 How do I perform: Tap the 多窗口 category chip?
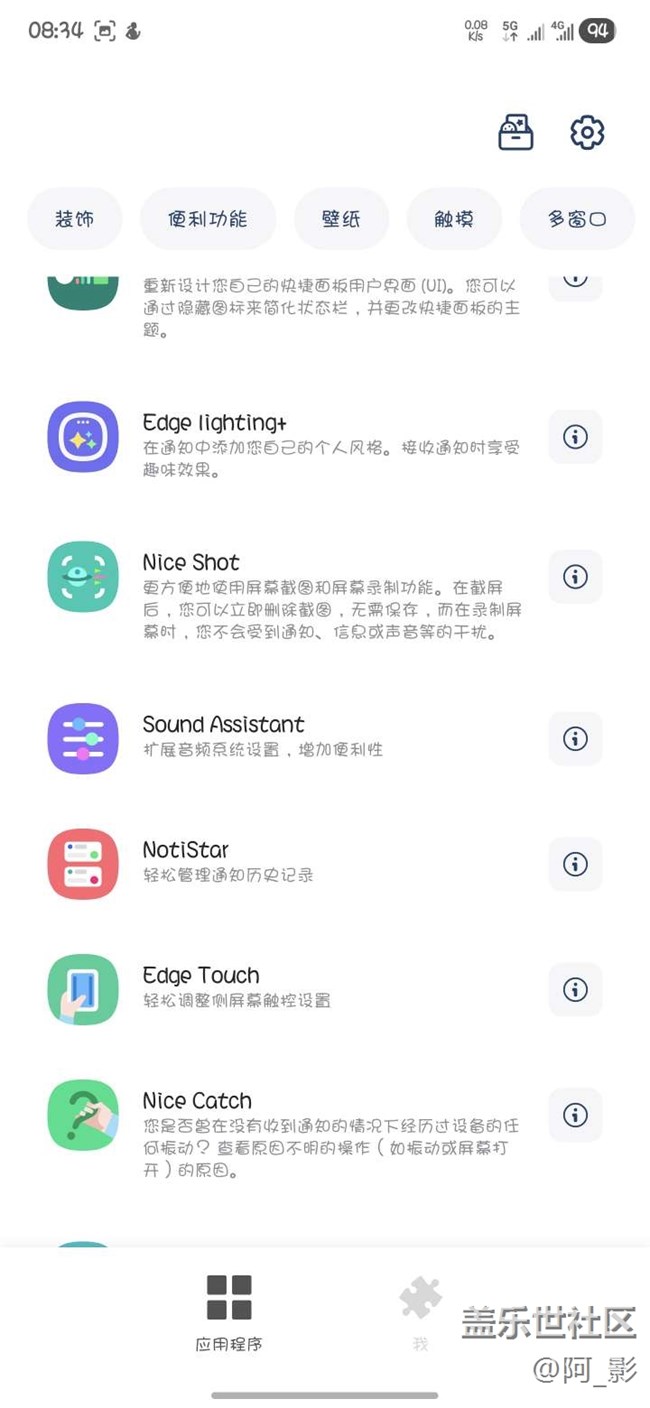(x=577, y=219)
